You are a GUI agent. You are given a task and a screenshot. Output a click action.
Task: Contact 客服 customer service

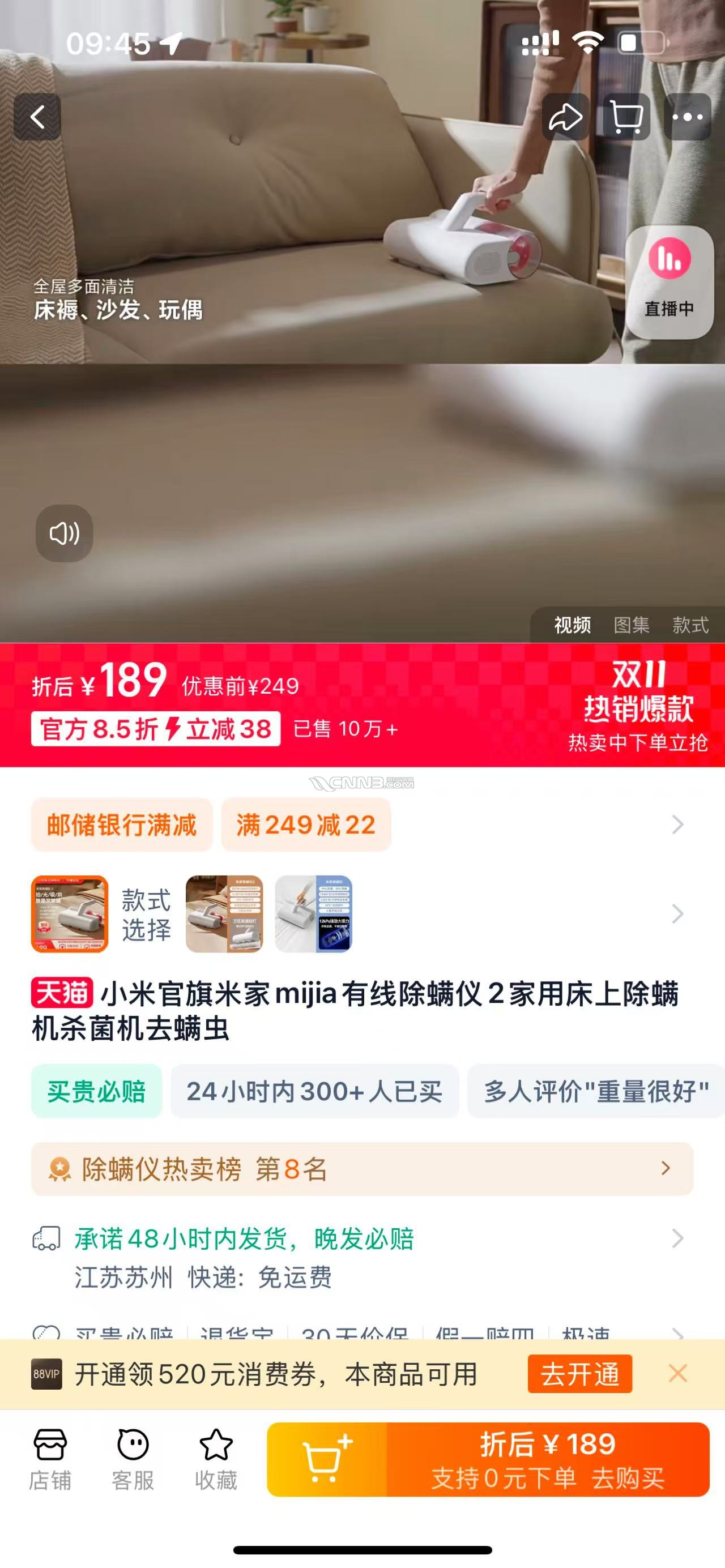click(133, 1460)
